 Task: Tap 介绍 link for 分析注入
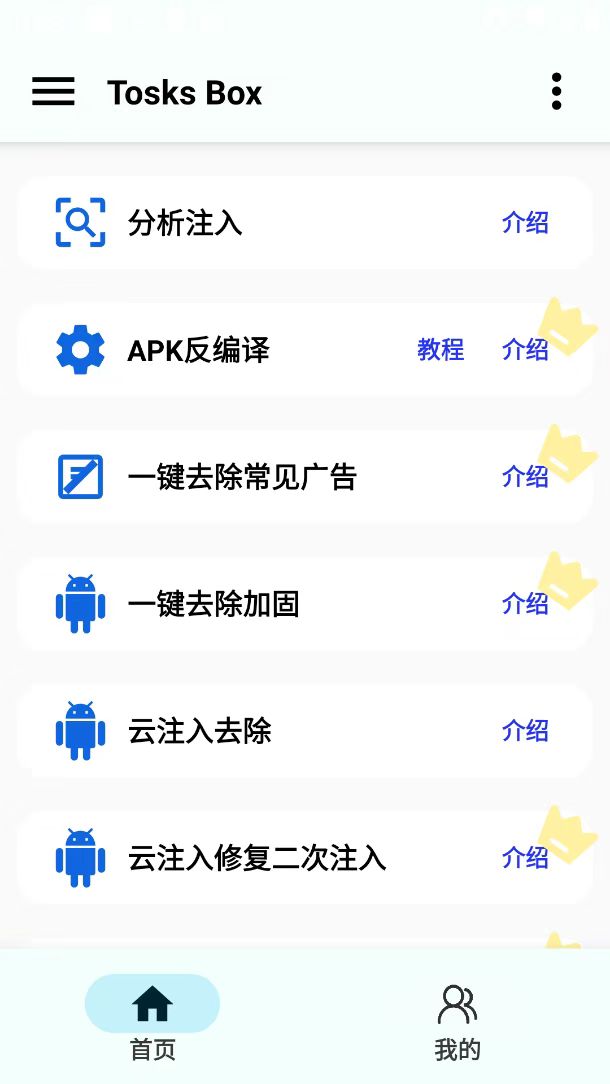(525, 222)
